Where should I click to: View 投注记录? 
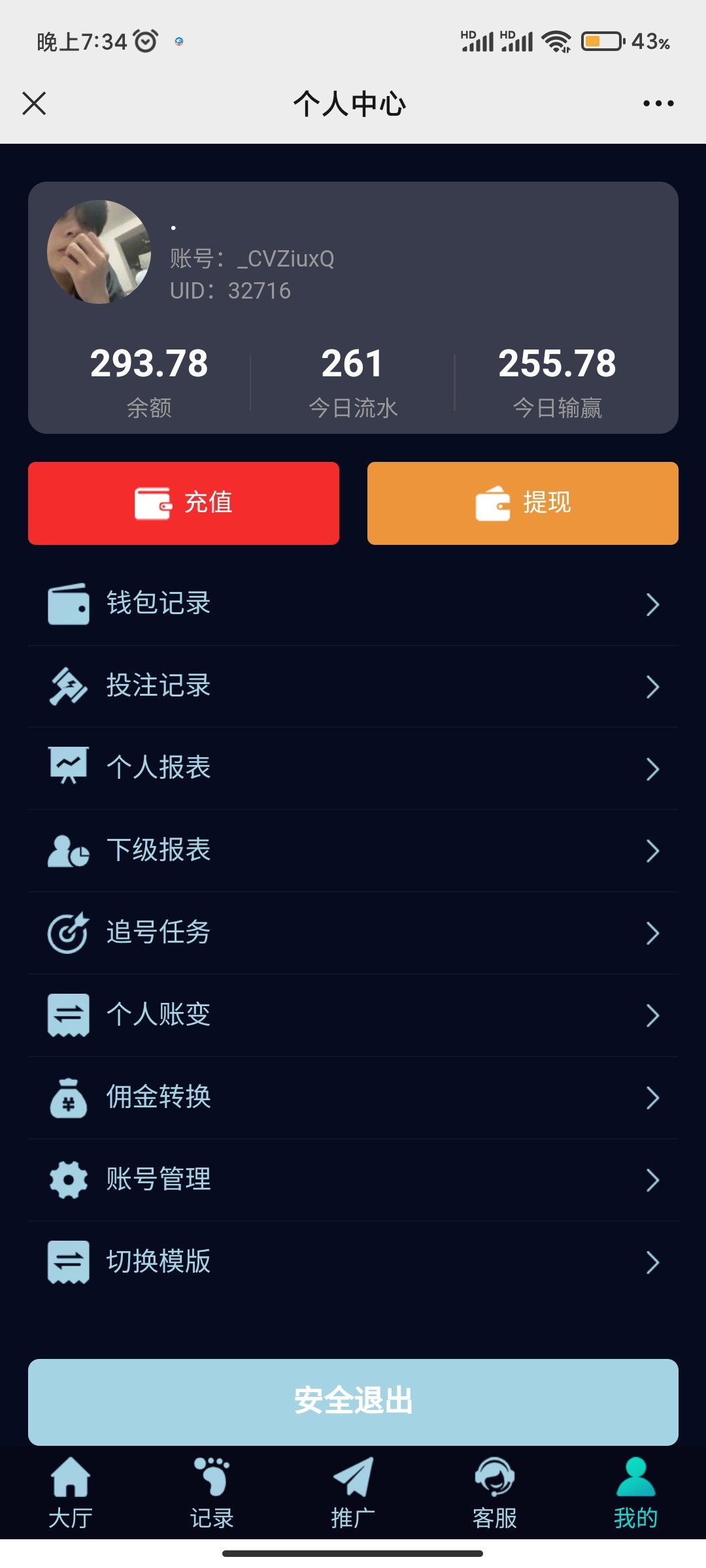[x=353, y=686]
